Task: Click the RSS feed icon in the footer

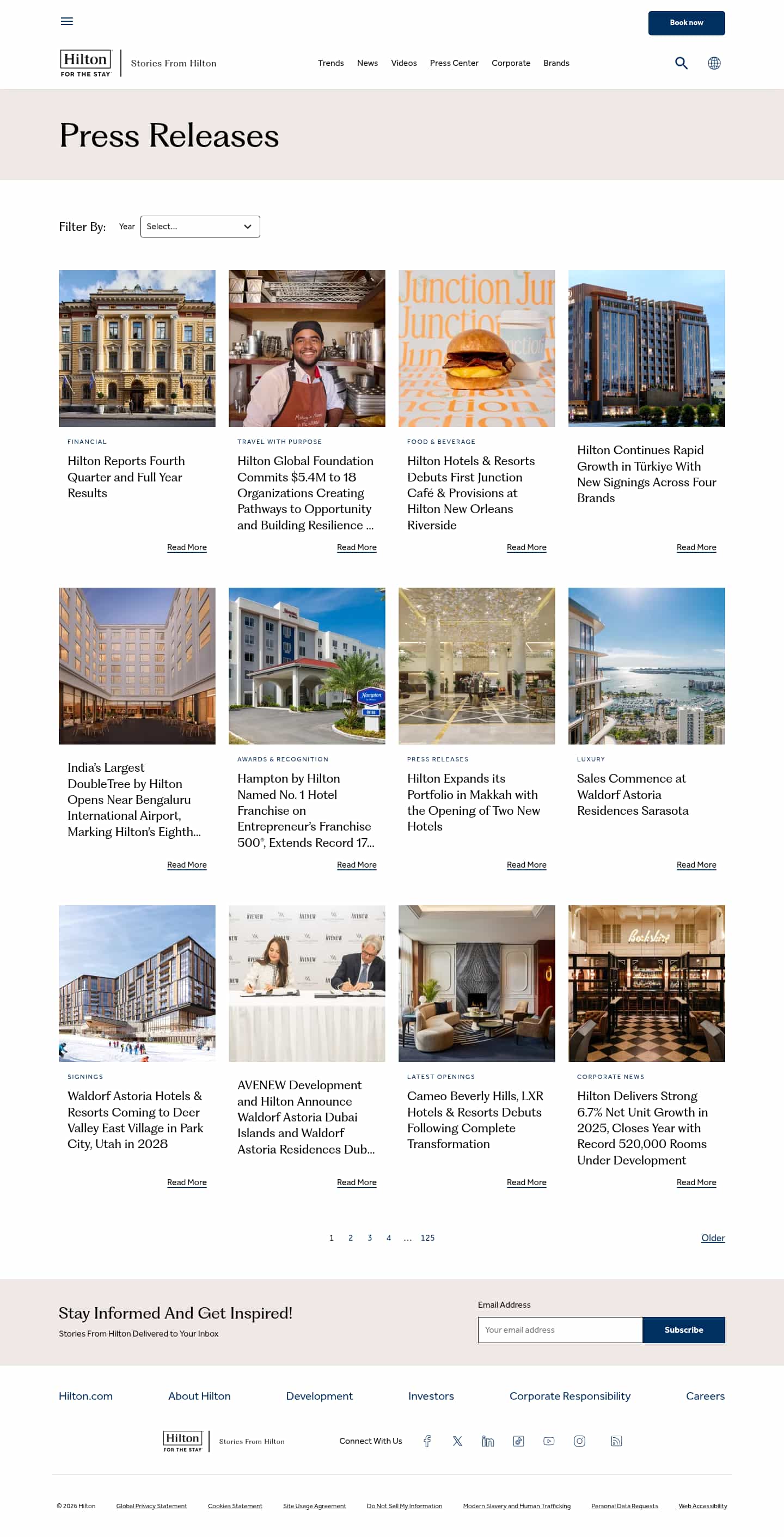Action: (616, 1441)
